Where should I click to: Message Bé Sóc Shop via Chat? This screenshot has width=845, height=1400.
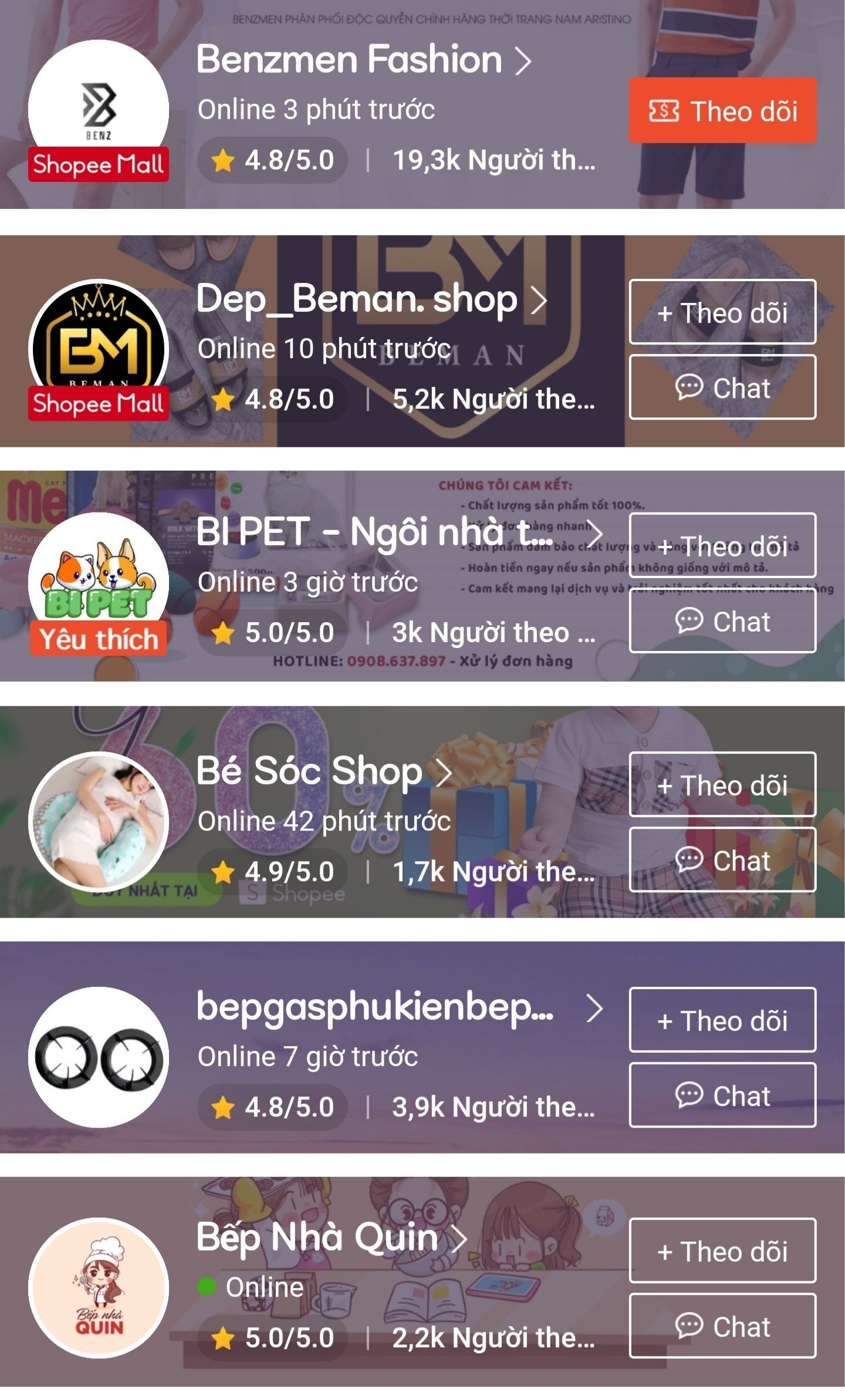[722, 860]
